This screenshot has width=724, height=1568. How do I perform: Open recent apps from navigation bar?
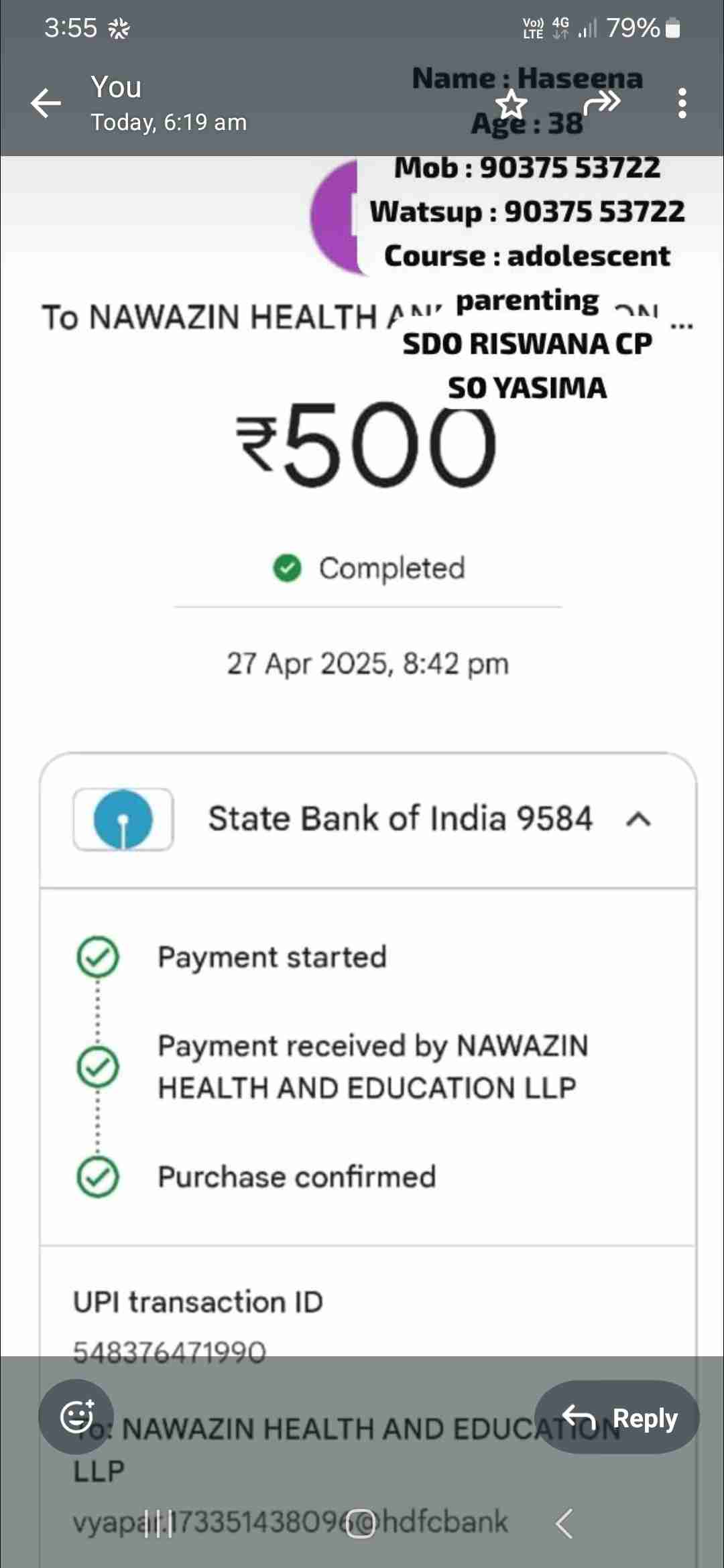(x=159, y=1524)
